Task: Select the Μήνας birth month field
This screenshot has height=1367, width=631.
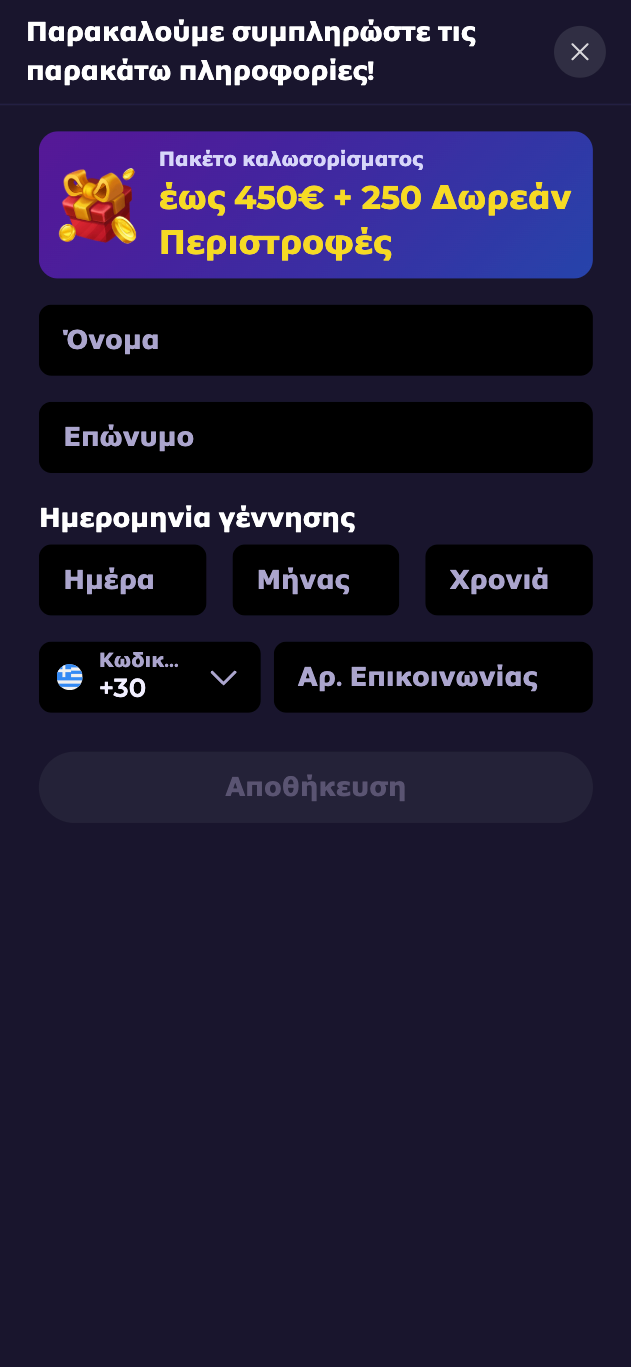Action: pos(315,580)
